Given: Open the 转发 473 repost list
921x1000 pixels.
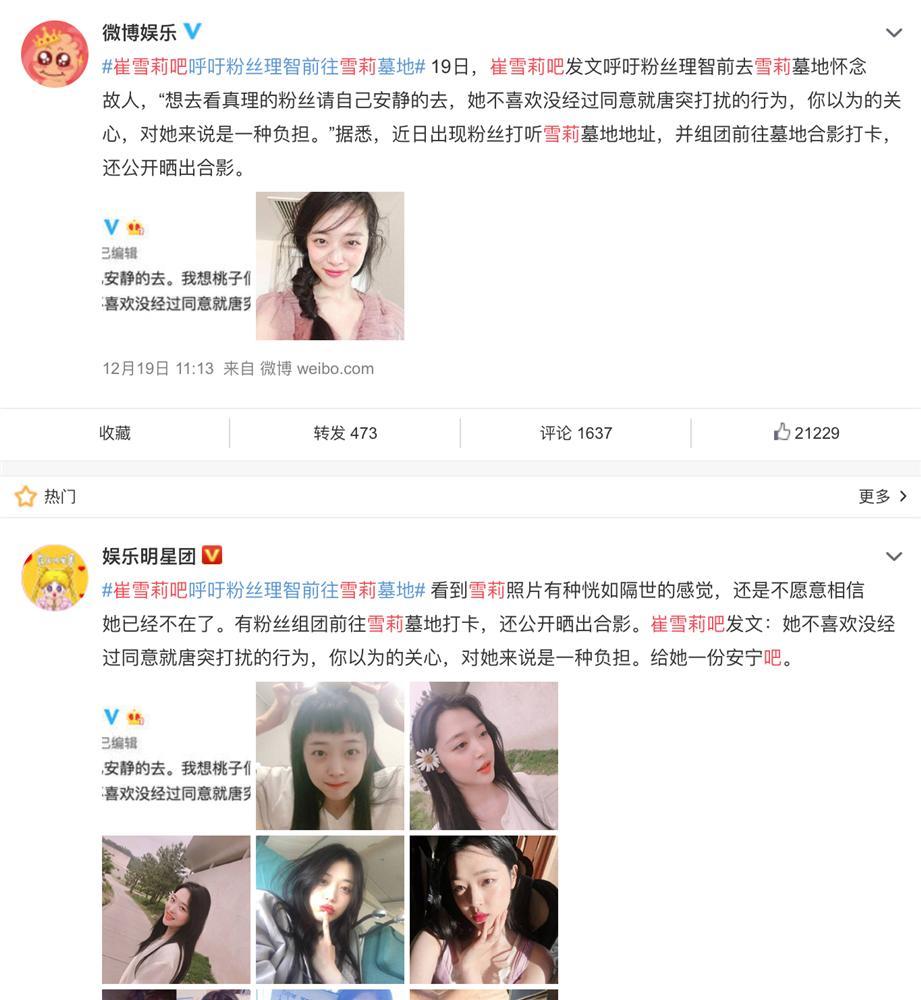Looking at the screenshot, I should tap(345, 431).
